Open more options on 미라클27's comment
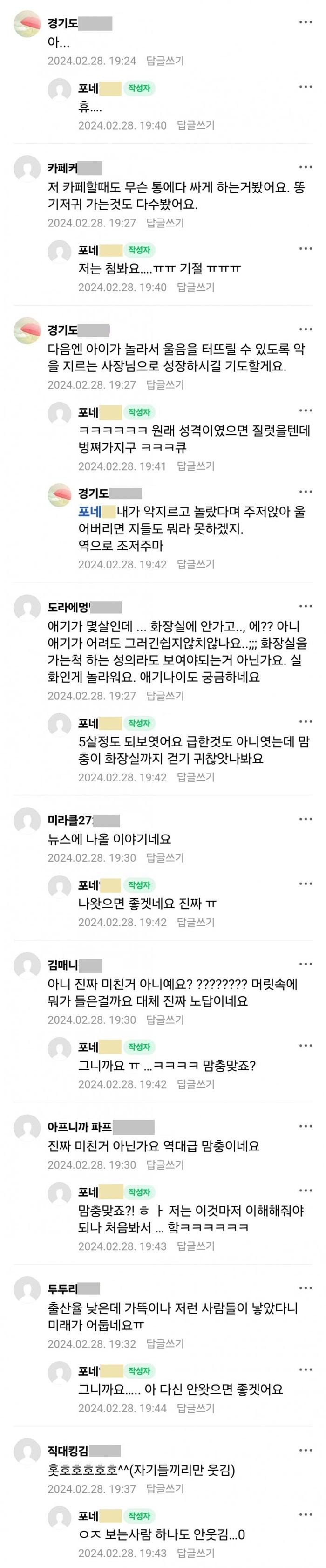Screen dimensions: 326x1568 (306, 819)
